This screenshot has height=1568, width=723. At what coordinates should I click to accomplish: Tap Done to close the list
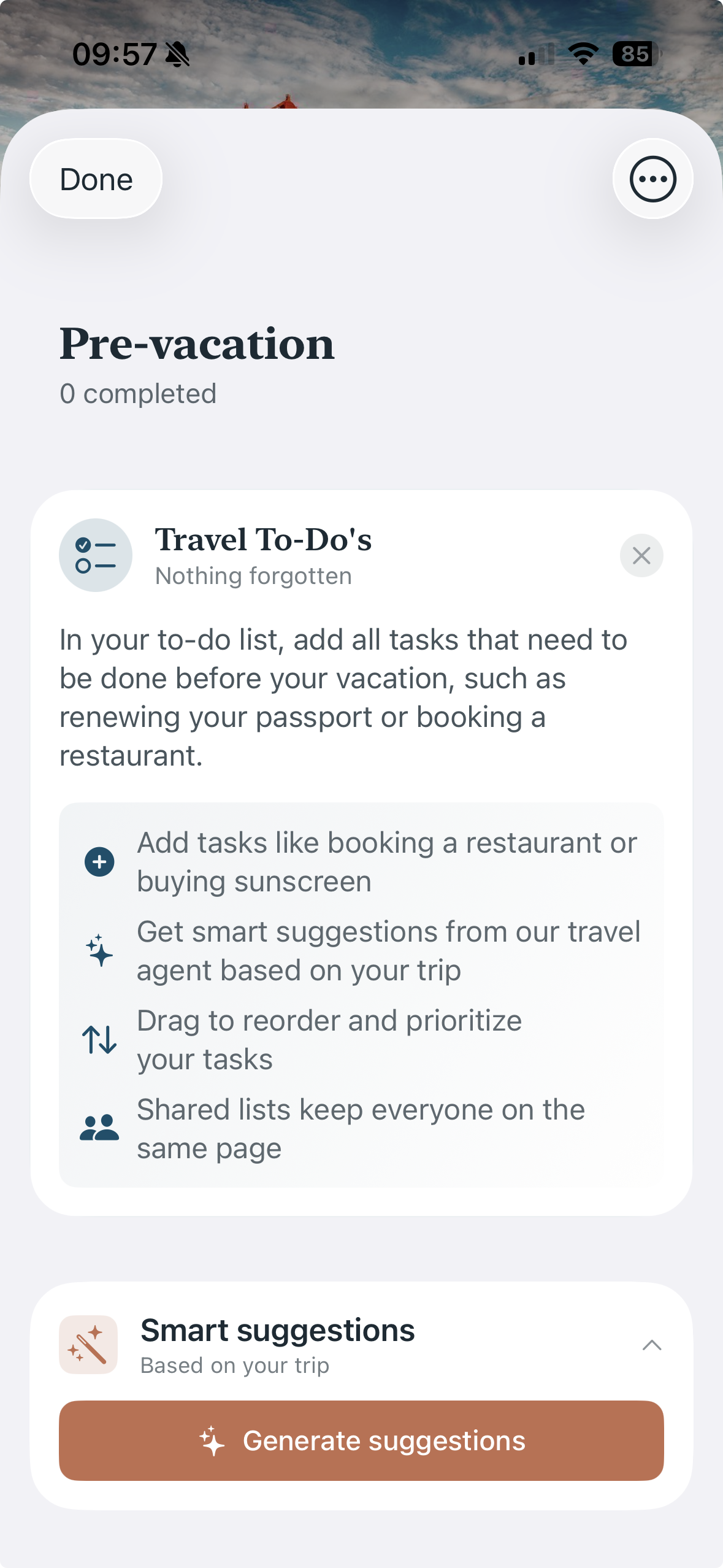tap(96, 179)
